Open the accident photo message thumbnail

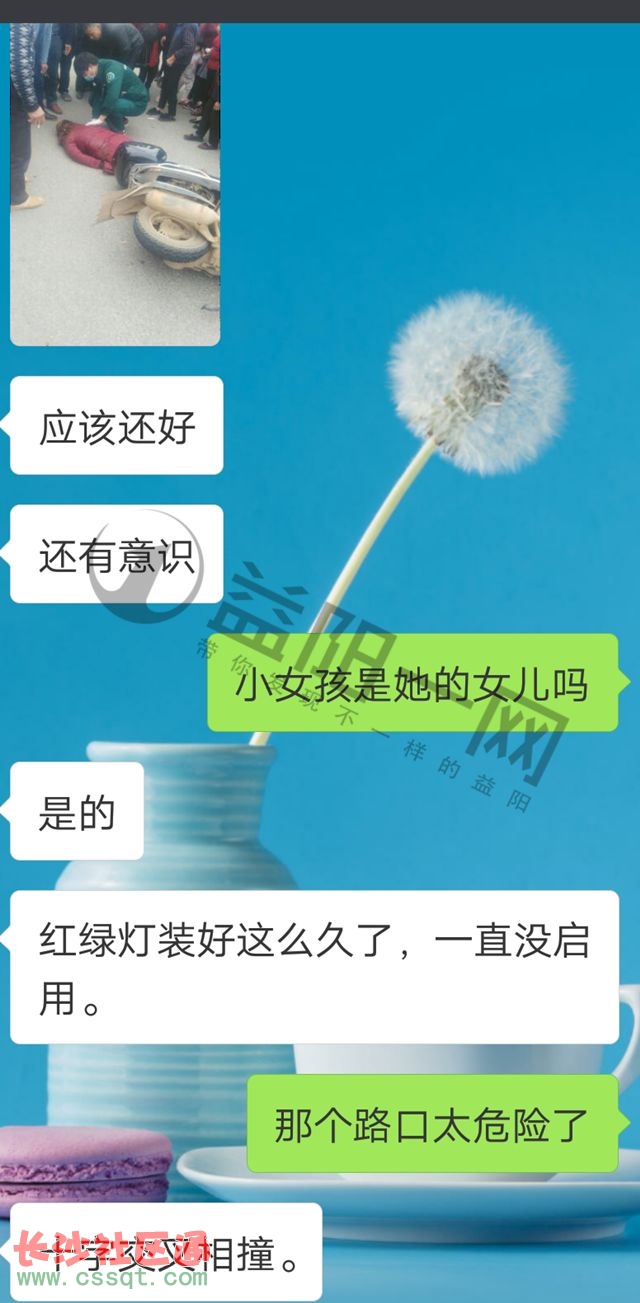coord(115,184)
